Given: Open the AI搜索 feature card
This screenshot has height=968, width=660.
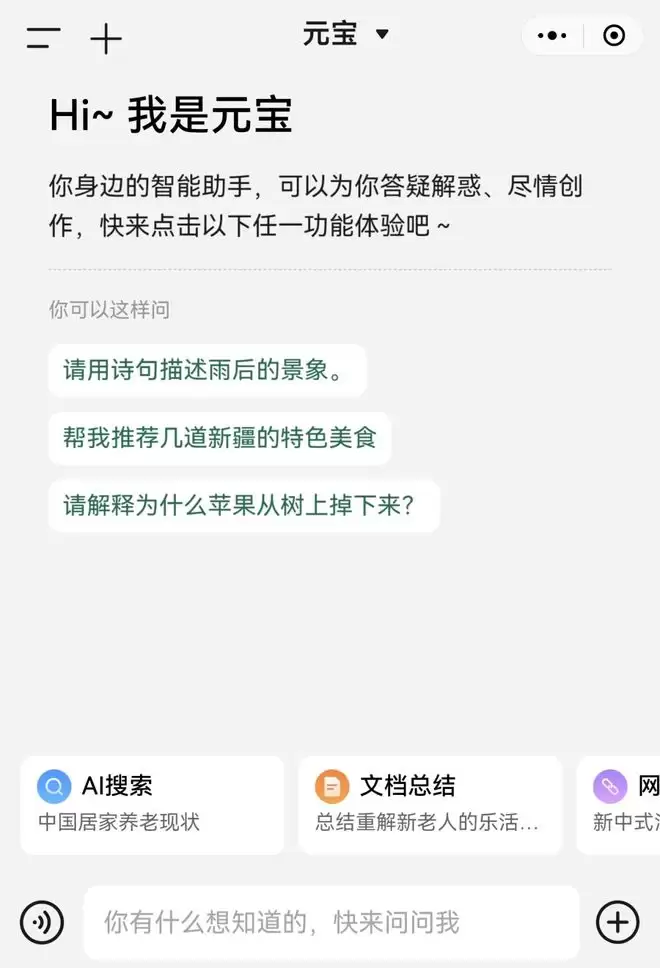Looking at the screenshot, I should pos(152,804).
